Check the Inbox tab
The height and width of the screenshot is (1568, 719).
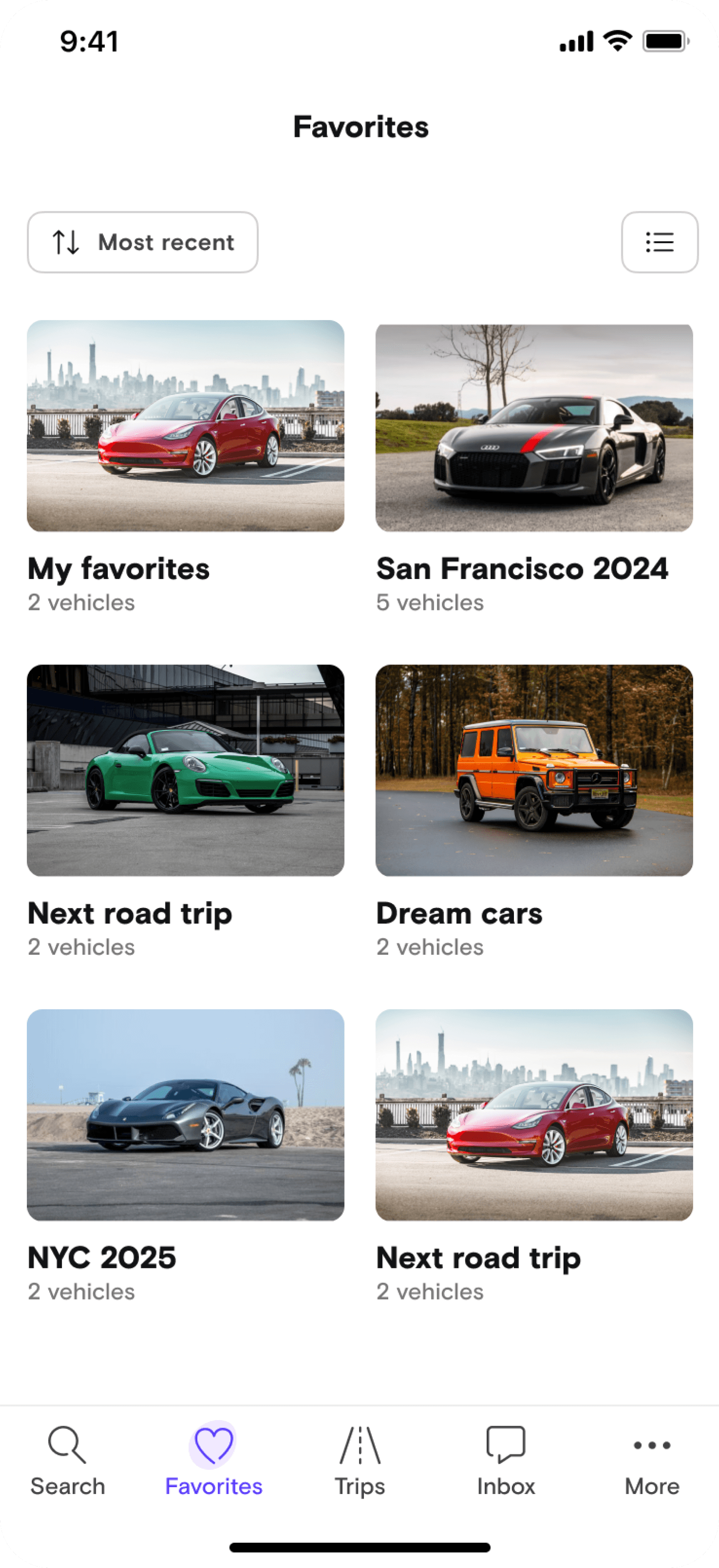point(506,1461)
